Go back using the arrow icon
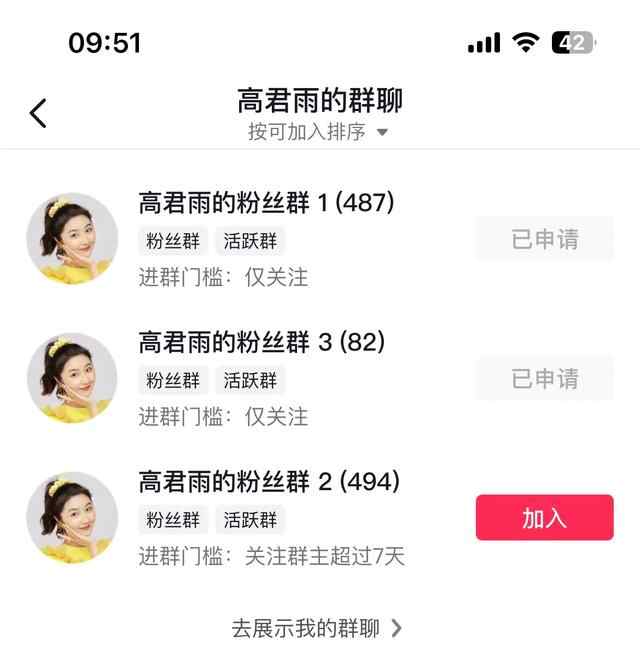This screenshot has height=657, width=640. point(38,113)
